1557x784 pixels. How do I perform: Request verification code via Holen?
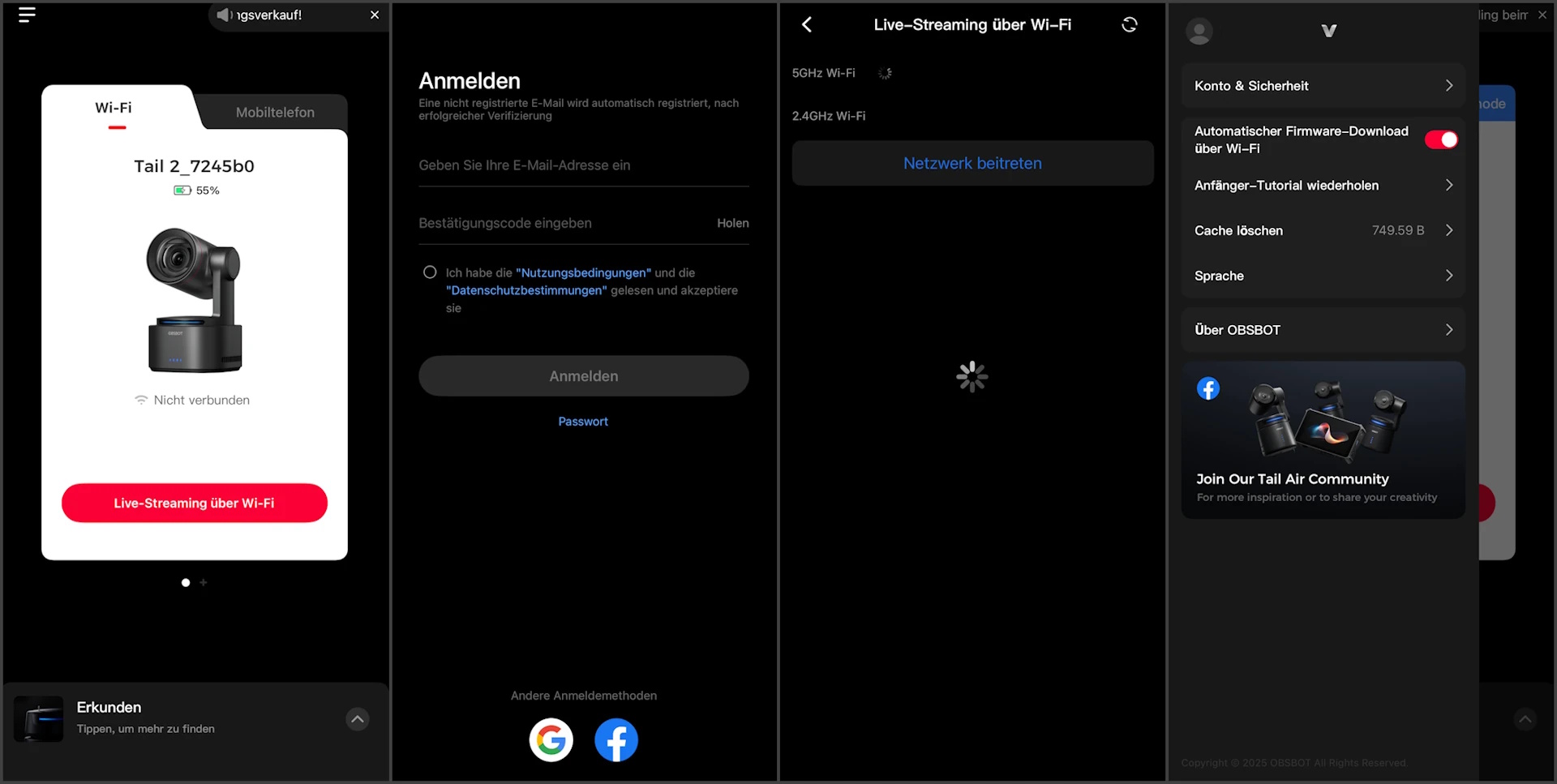click(x=732, y=223)
